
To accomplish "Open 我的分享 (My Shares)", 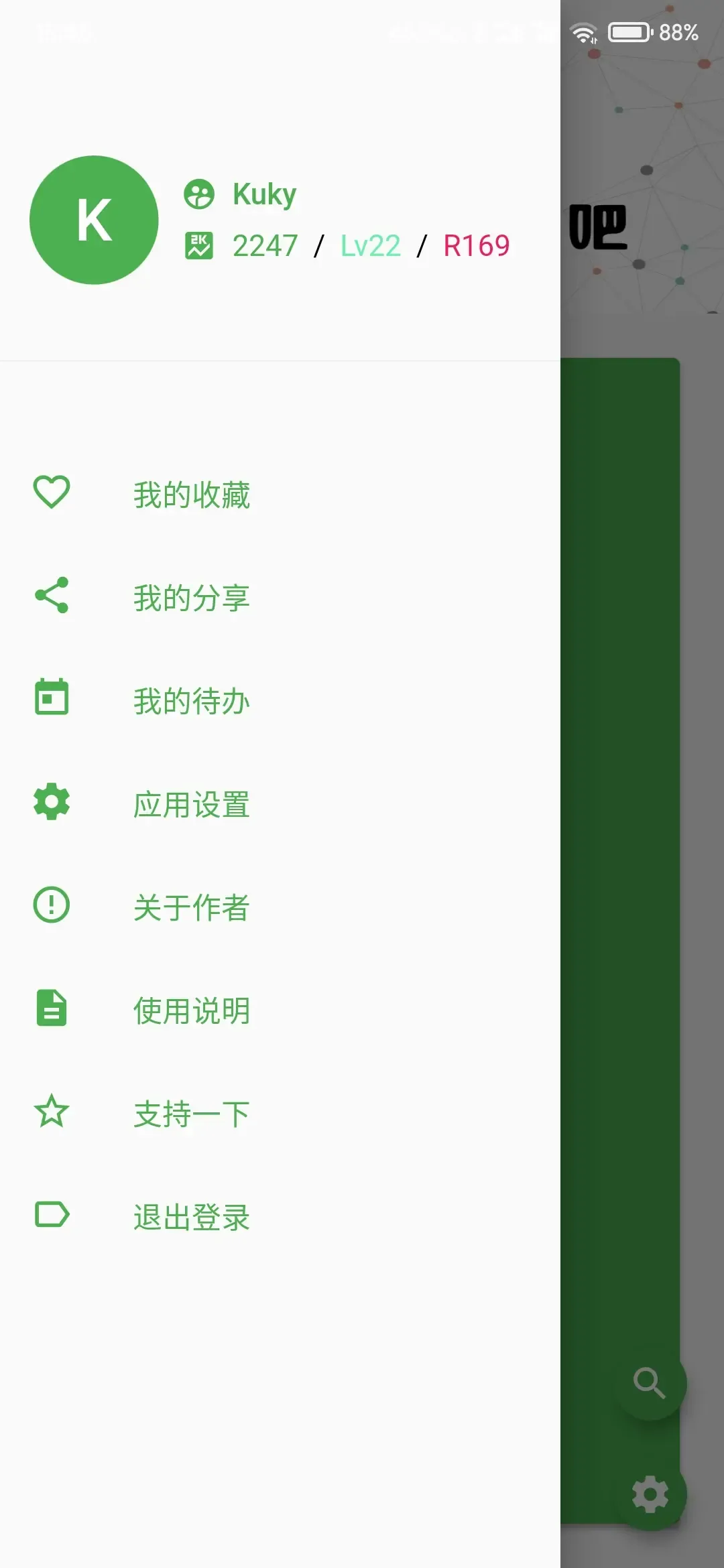I will (280, 597).
